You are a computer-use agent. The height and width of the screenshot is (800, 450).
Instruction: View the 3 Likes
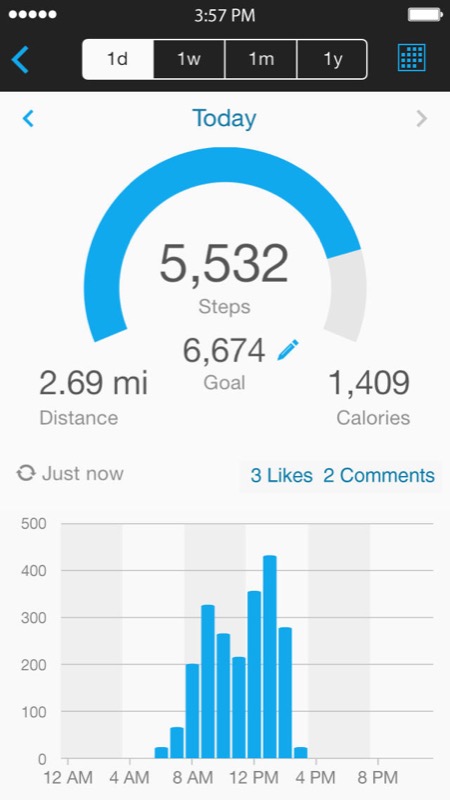click(281, 476)
